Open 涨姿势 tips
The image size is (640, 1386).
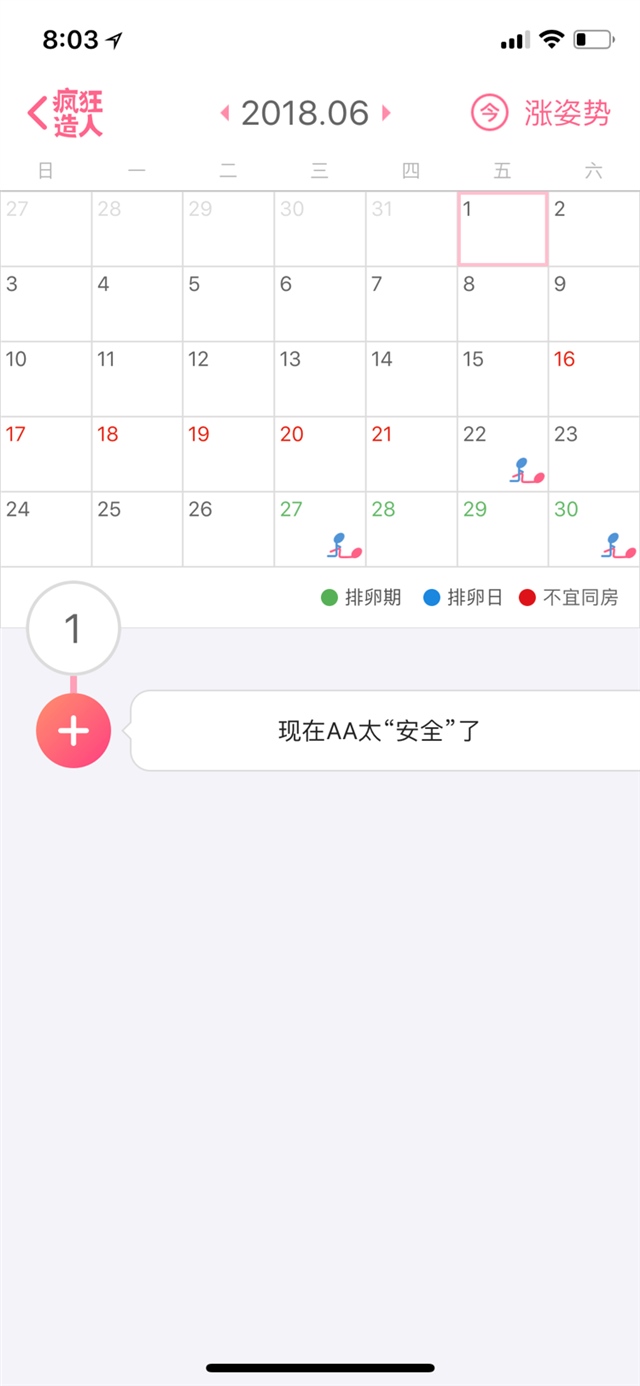point(566,113)
